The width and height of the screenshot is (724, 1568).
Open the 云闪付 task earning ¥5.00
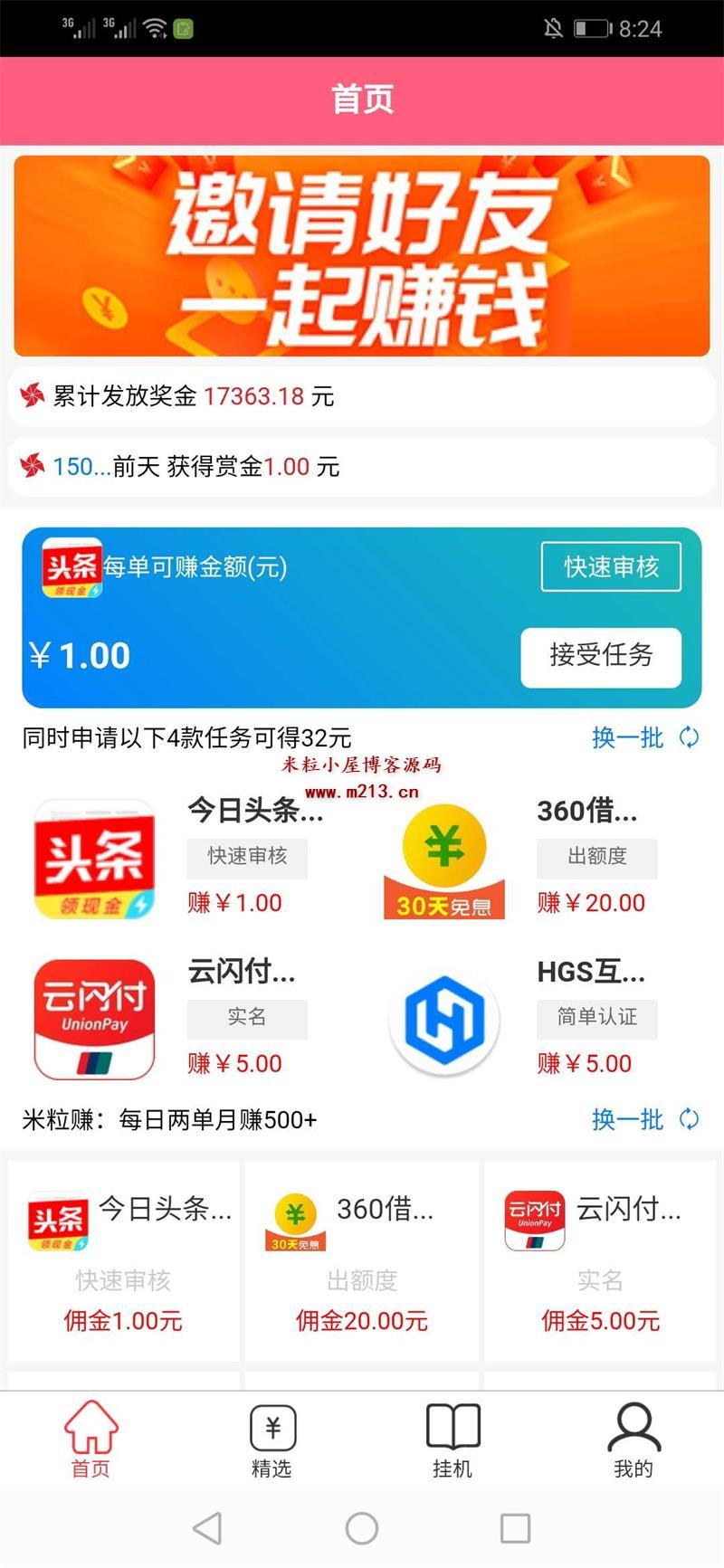181,1019
